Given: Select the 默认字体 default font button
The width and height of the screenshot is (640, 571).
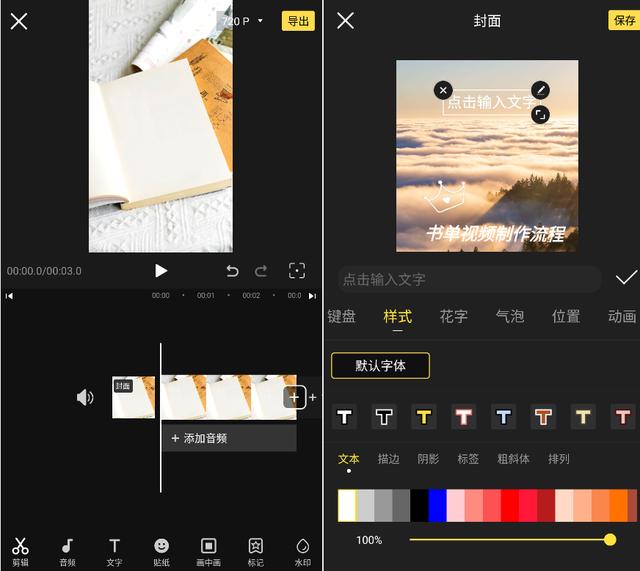Looking at the screenshot, I should coord(380,366).
